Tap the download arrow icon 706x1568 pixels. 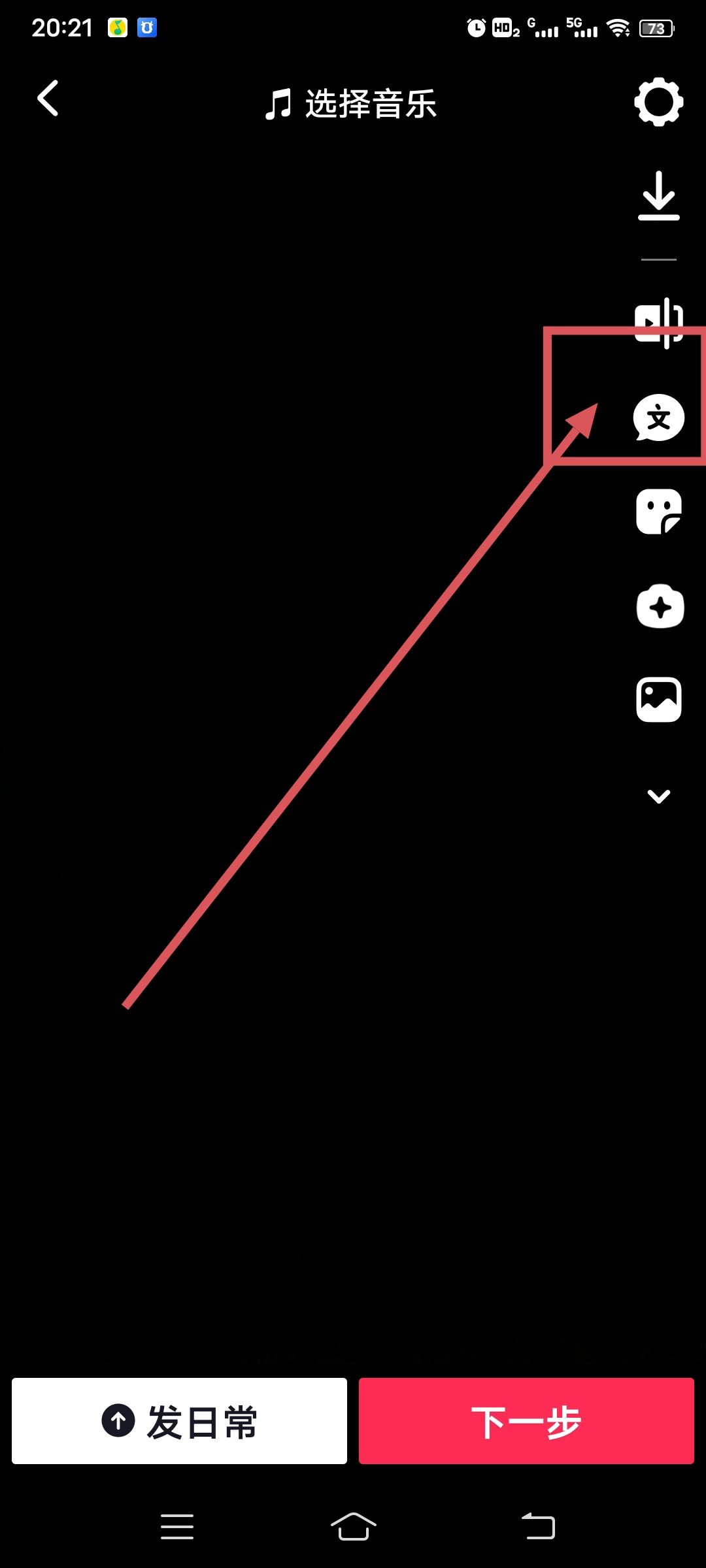[658, 196]
